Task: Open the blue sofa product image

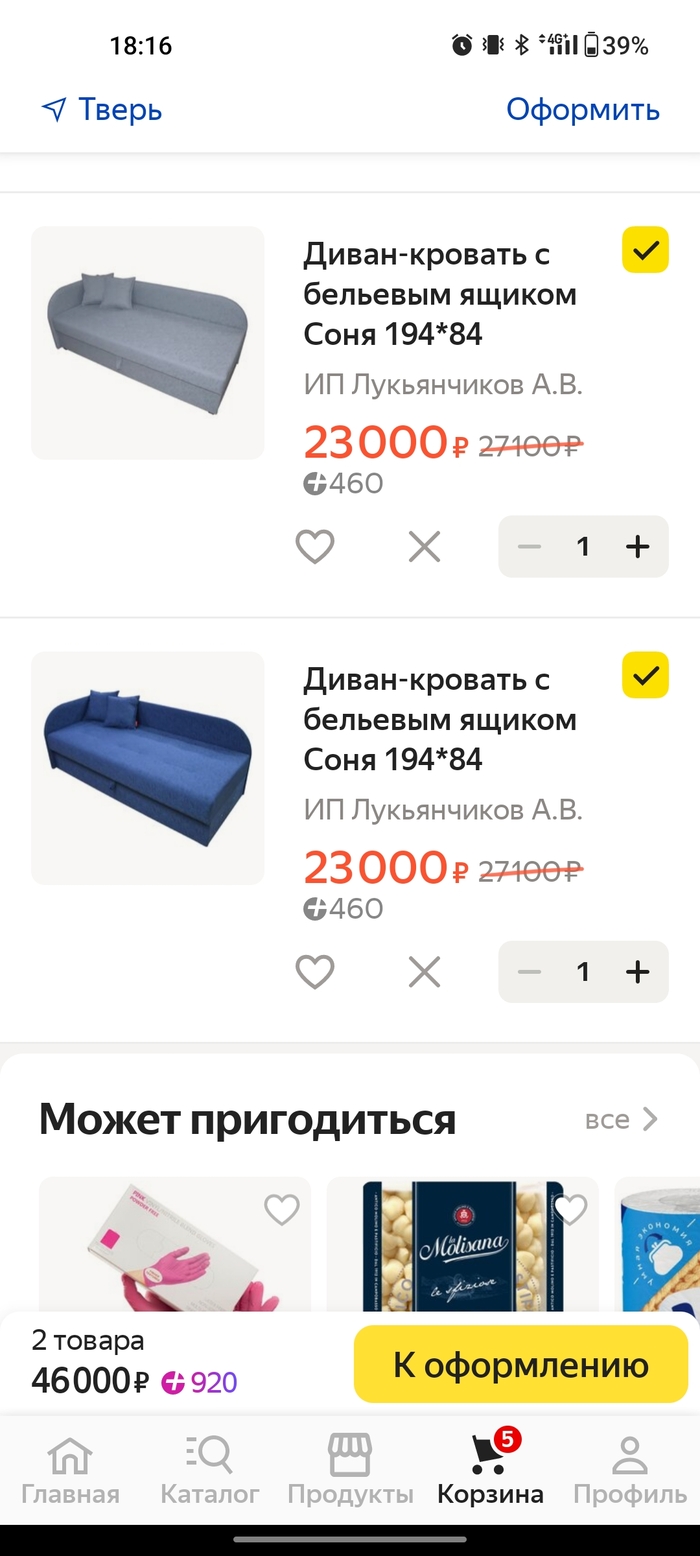Action: [148, 768]
